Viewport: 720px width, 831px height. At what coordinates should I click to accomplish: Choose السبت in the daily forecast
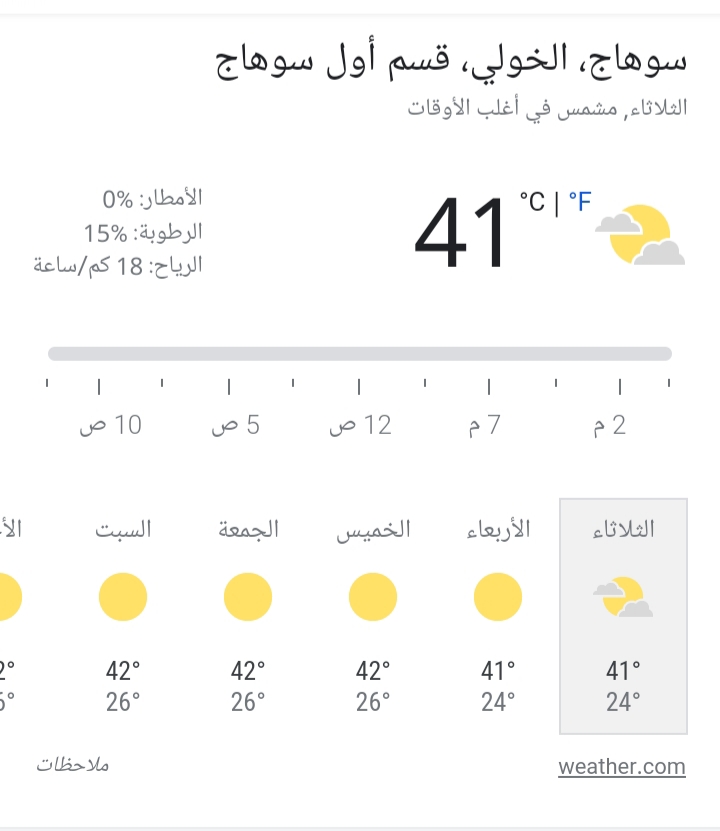pyautogui.click(x=123, y=615)
